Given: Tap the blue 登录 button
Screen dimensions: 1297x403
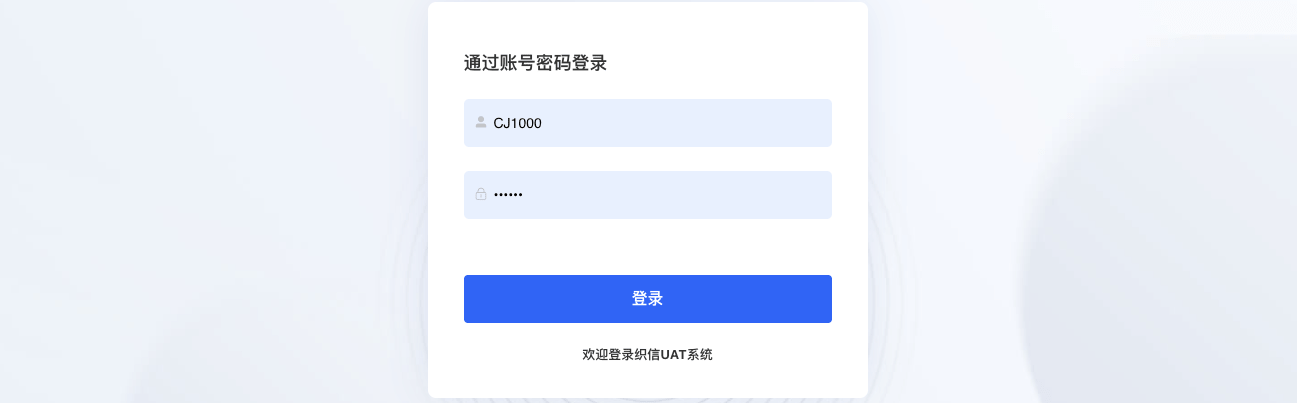Looking at the screenshot, I should pyautogui.click(x=648, y=299).
